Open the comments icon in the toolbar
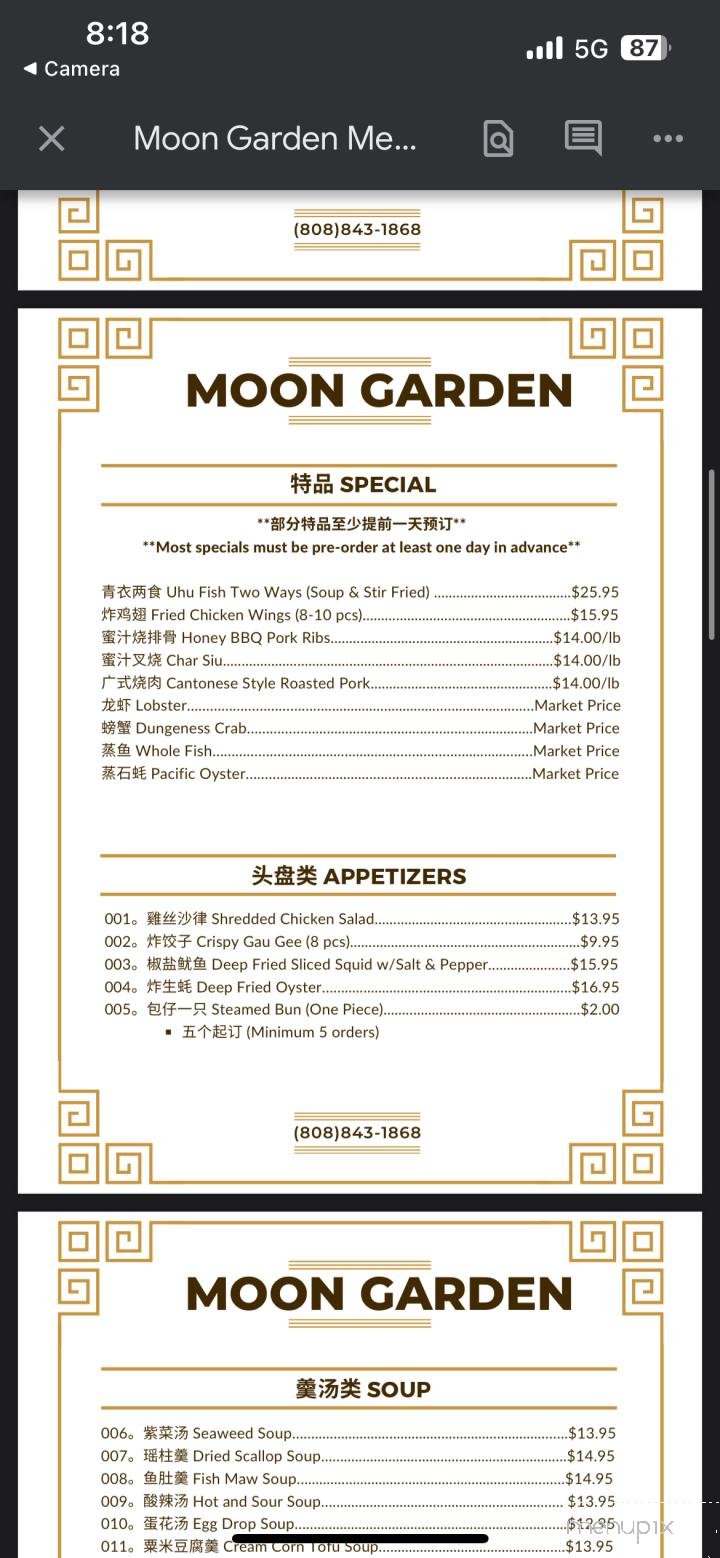 click(583, 138)
